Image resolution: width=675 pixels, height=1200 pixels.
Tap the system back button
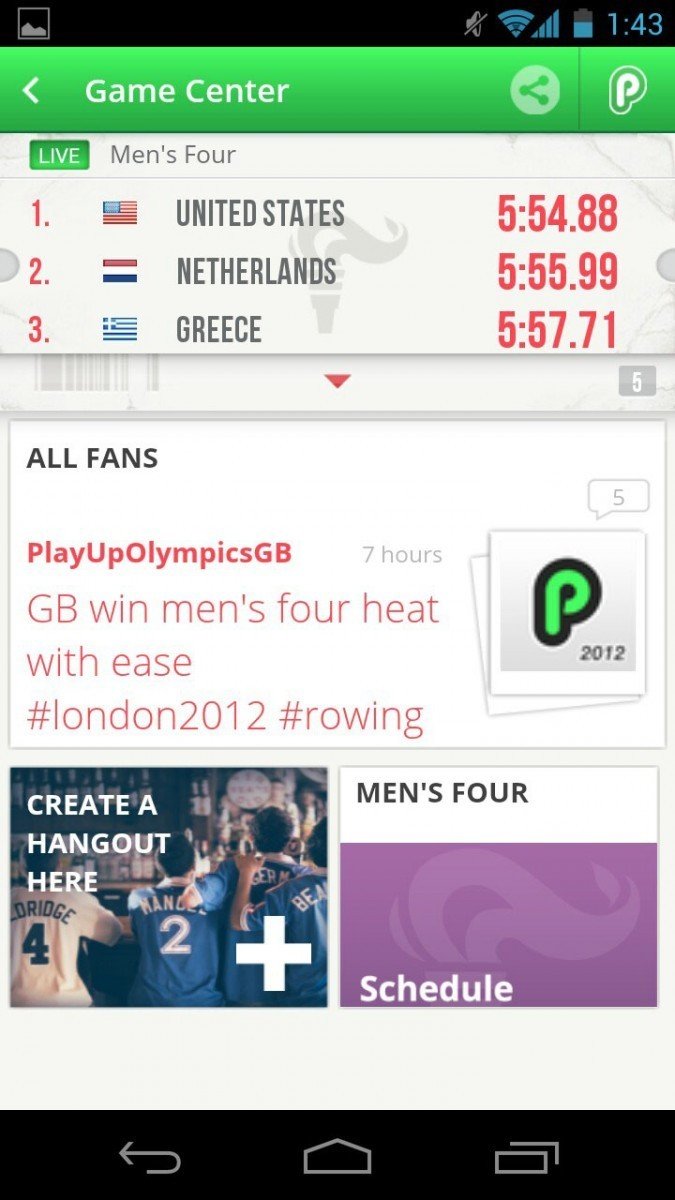[150, 1157]
